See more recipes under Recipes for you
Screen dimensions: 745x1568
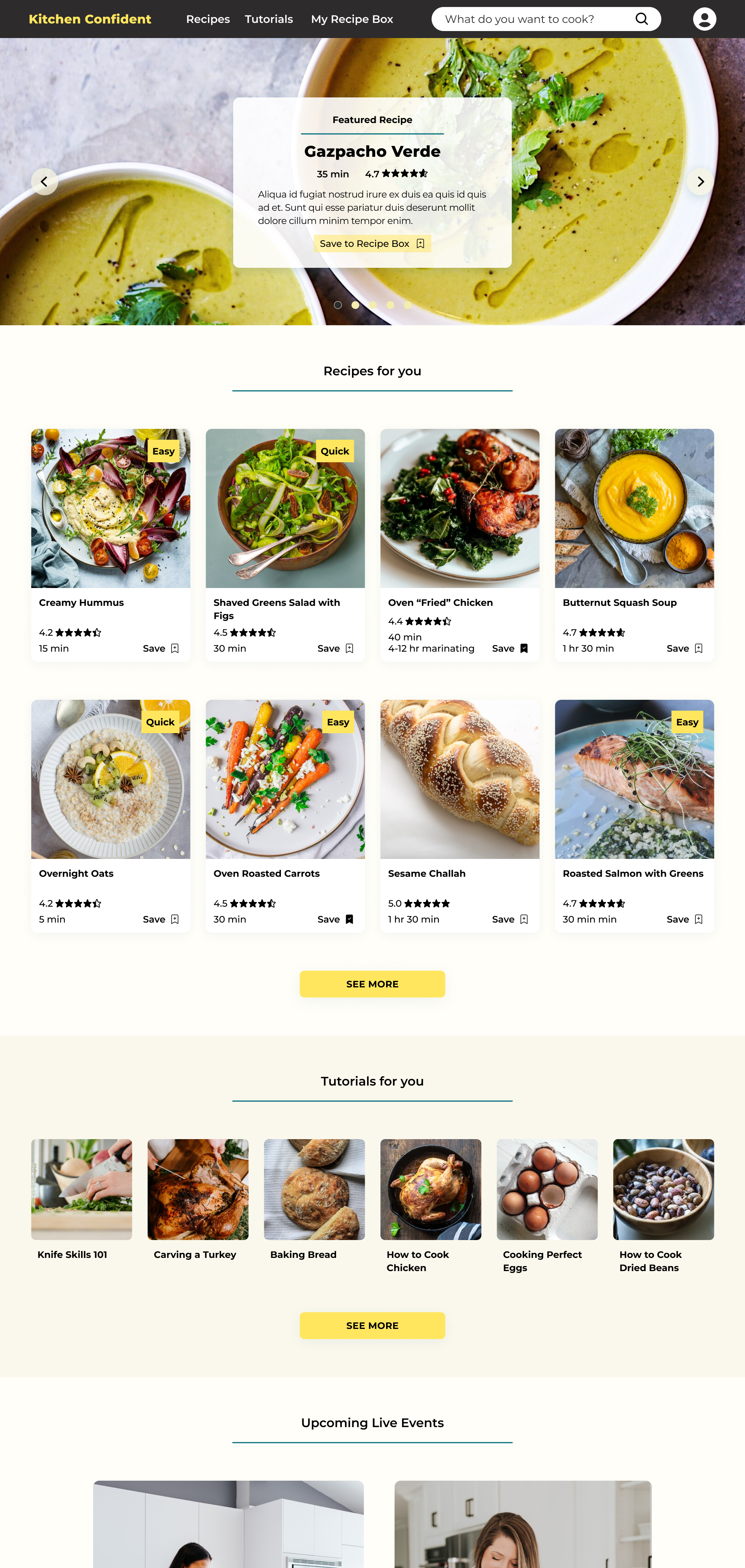point(372,983)
